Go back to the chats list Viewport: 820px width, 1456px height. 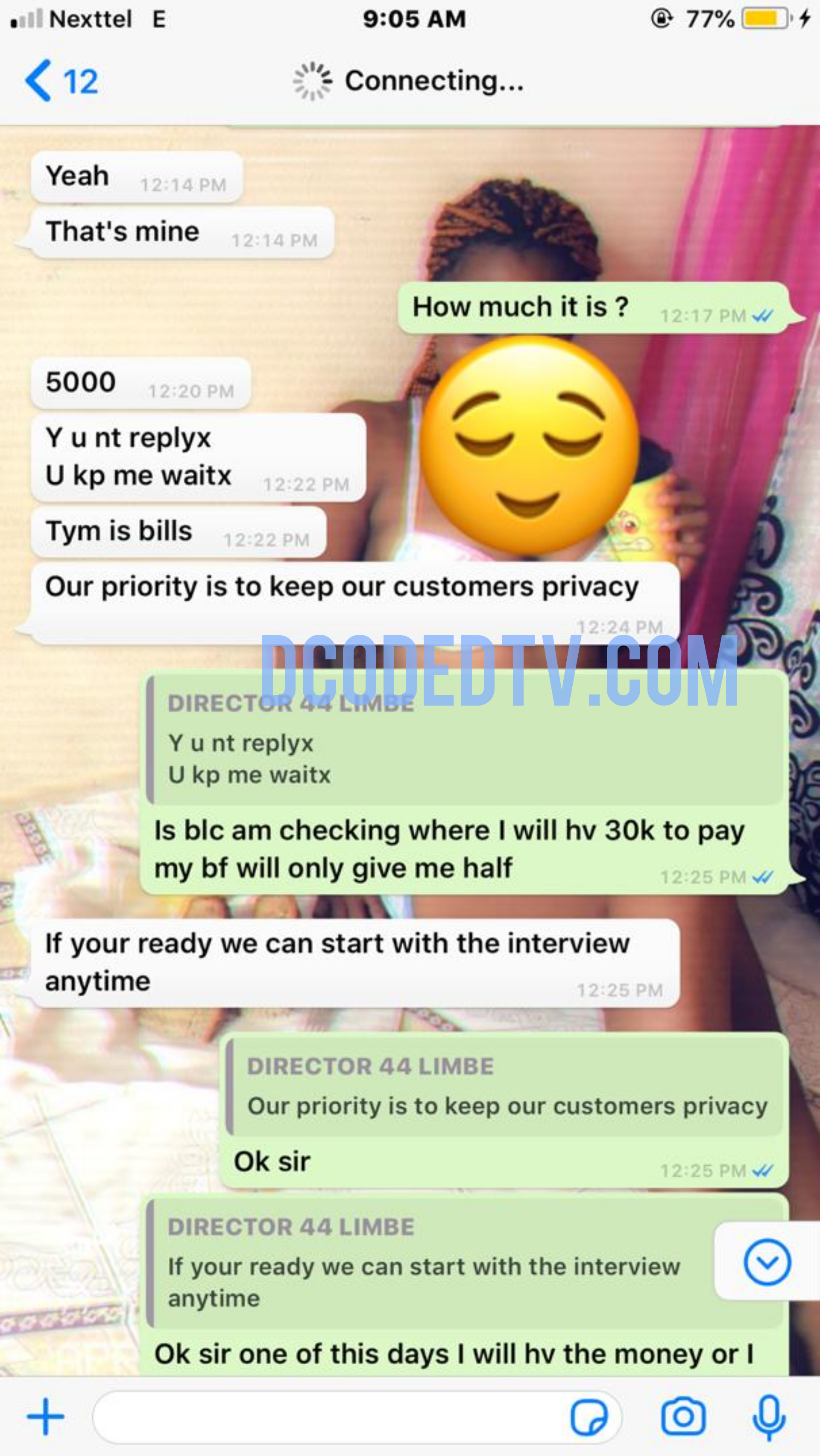pyautogui.click(x=59, y=81)
